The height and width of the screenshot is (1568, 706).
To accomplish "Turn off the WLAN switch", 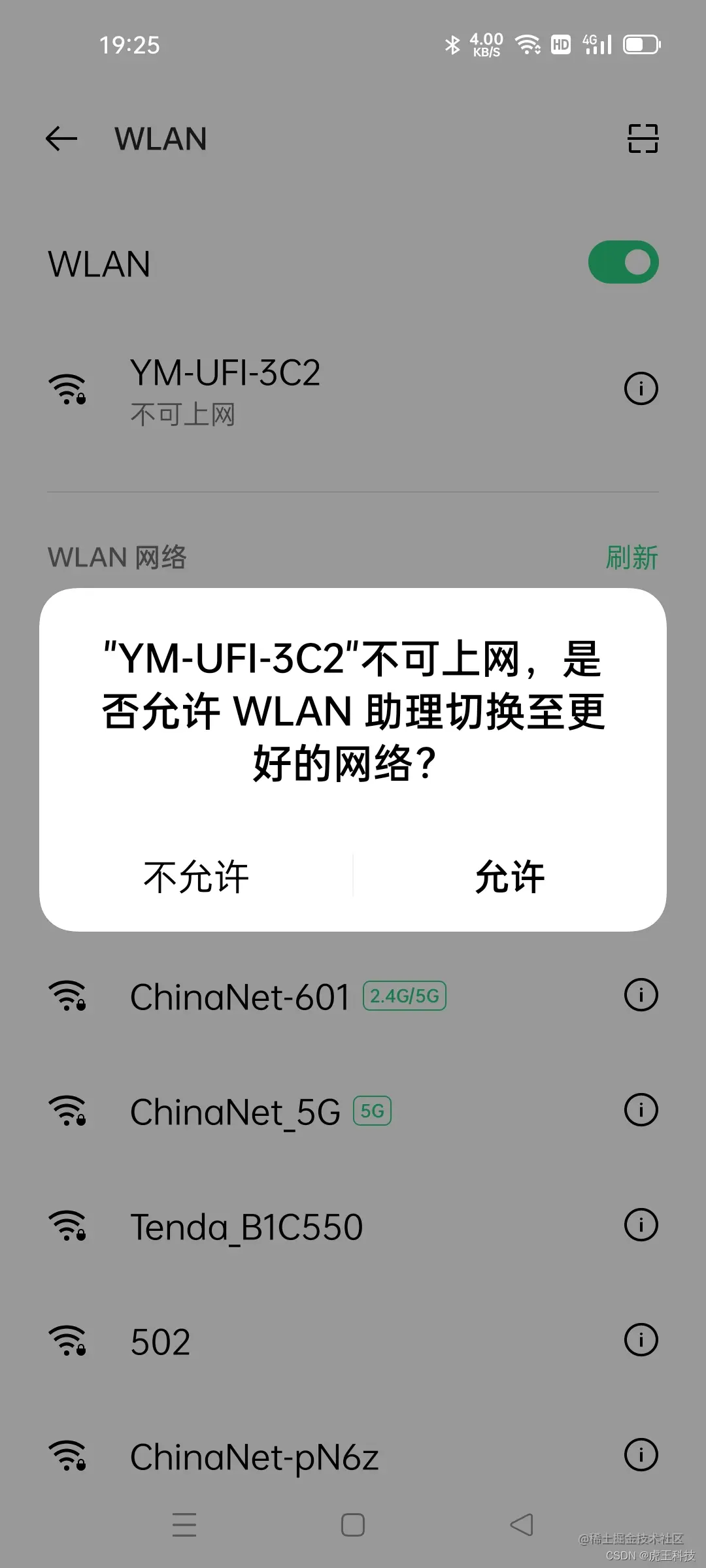I will [x=623, y=263].
